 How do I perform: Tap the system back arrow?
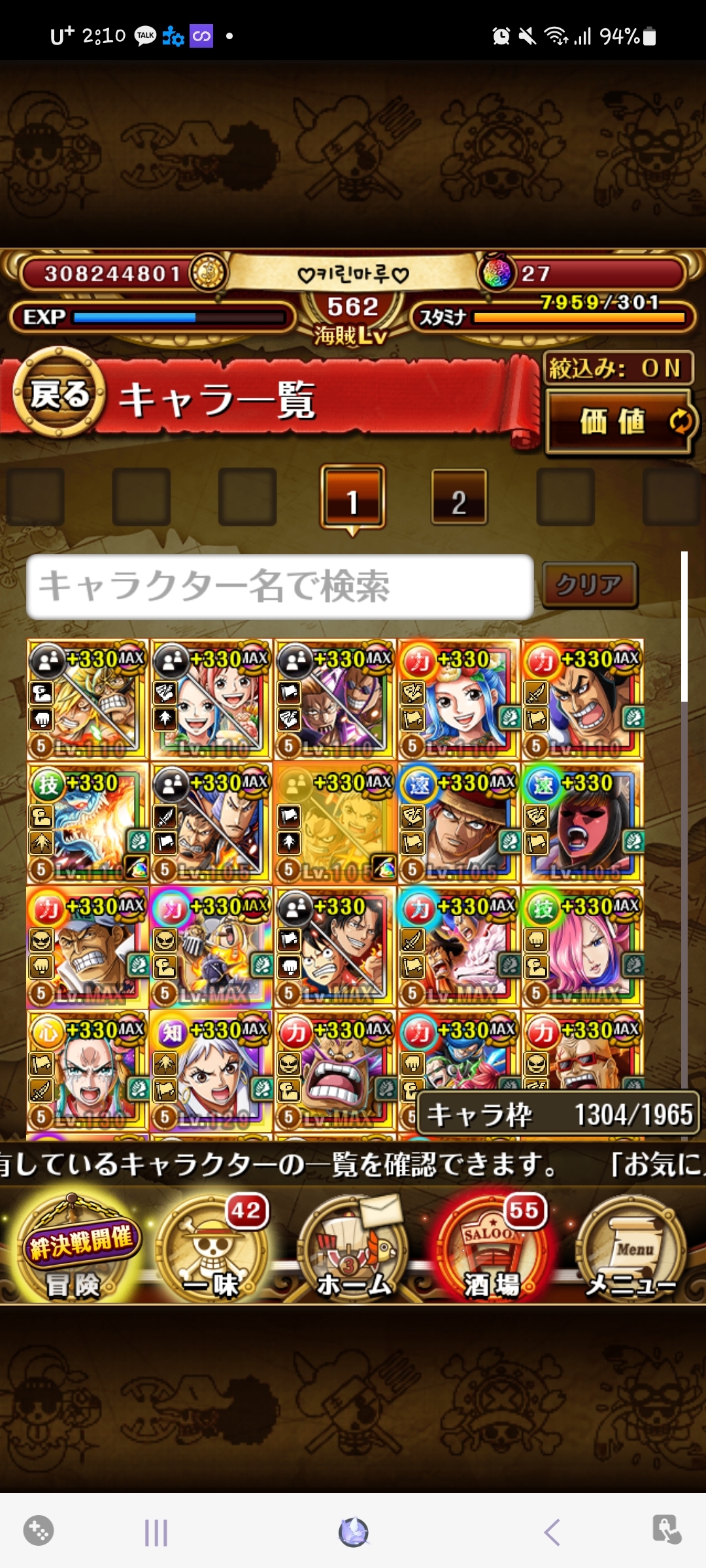[552, 1531]
